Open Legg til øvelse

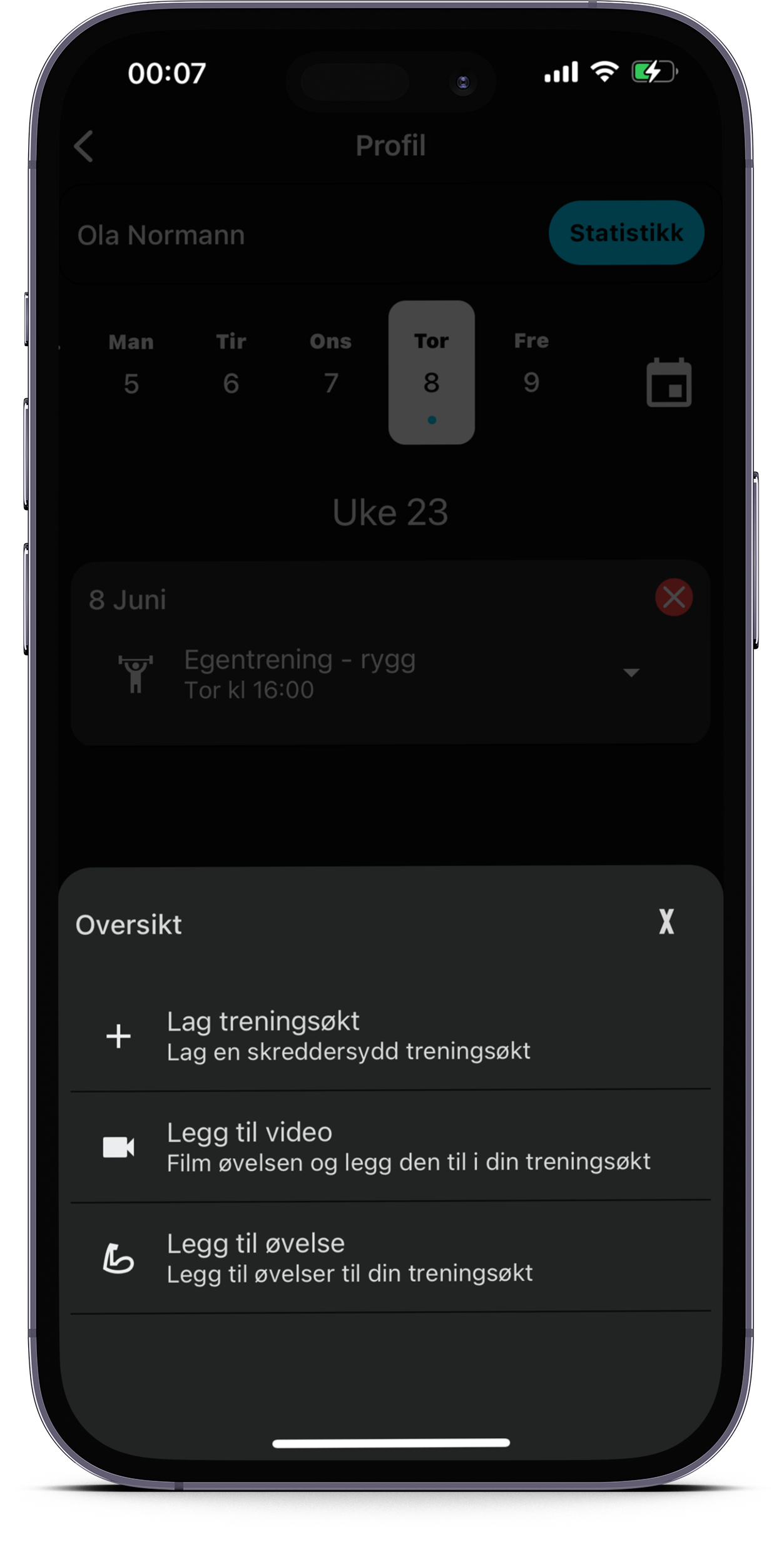[390, 1257]
